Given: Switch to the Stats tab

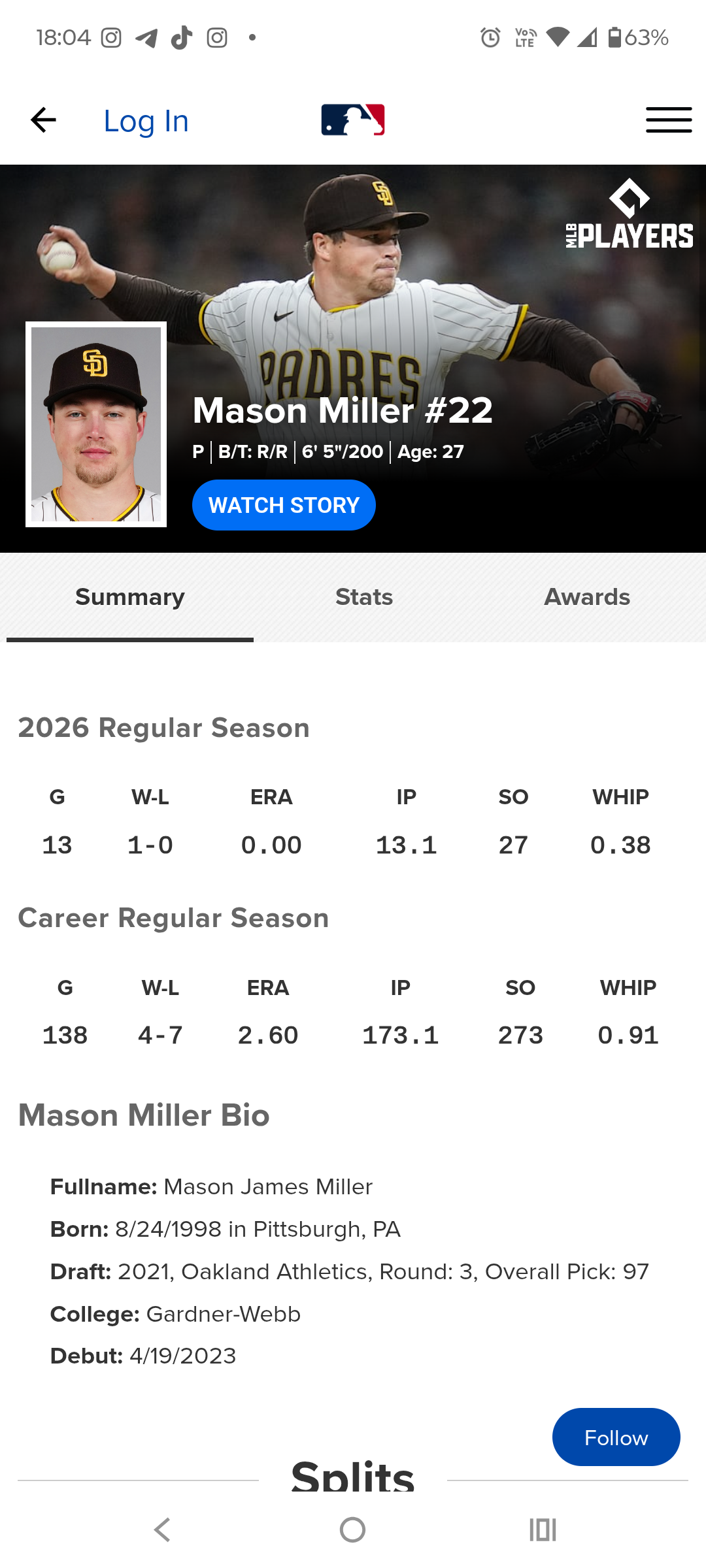Looking at the screenshot, I should (364, 597).
